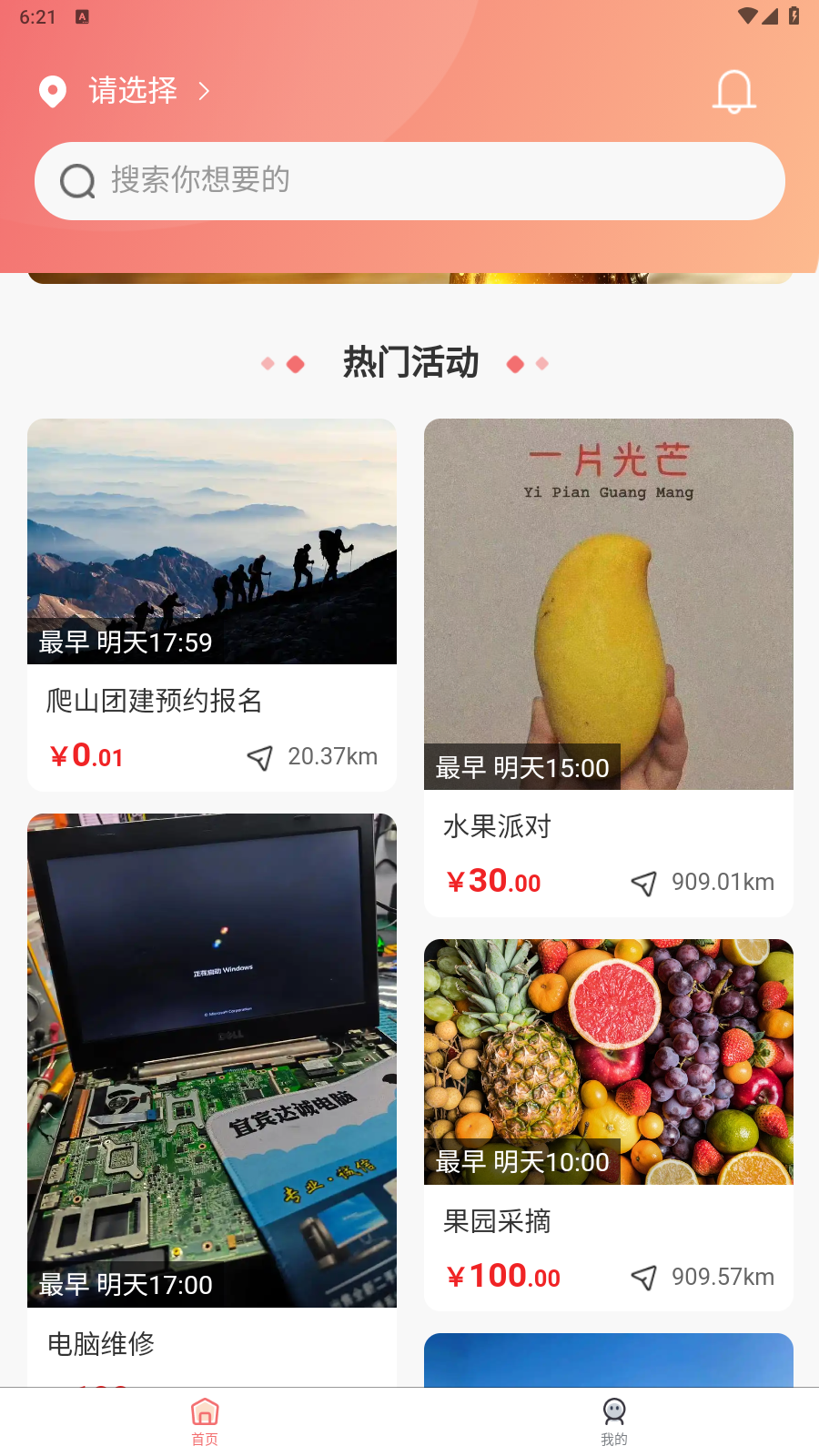Tap the 搜索你想要的 search input field
Screen dimensions: 819x1456
tap(409, 181)
